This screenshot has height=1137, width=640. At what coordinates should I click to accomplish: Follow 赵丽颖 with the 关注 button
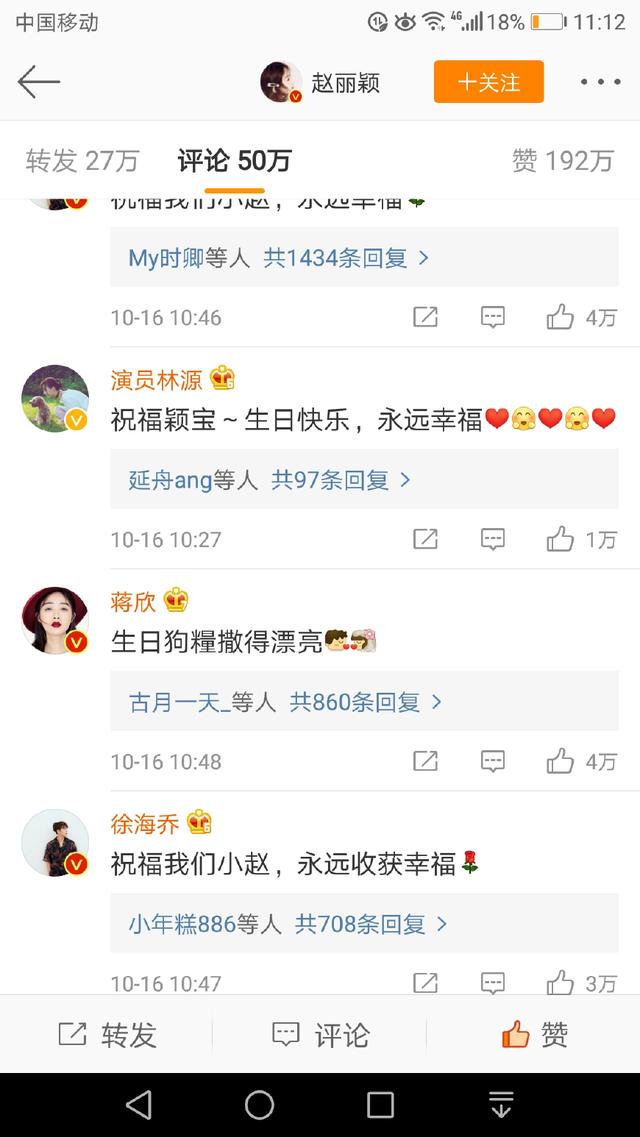point(488,82)
